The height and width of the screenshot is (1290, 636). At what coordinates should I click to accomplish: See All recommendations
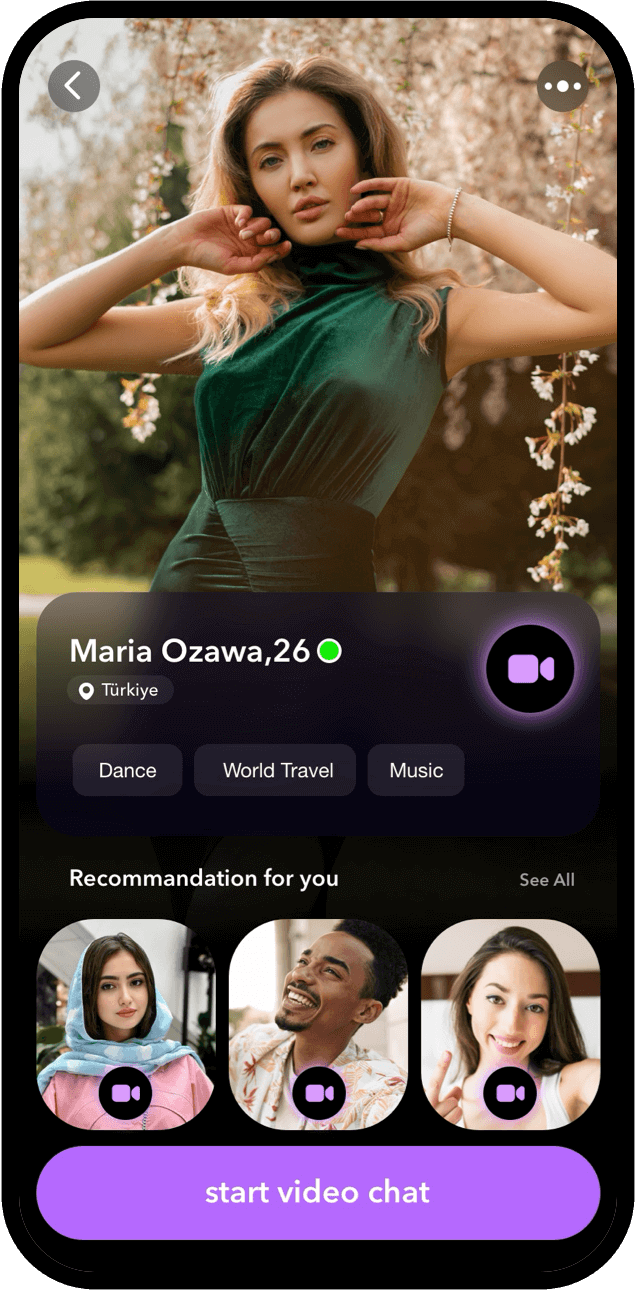(547, 880)
